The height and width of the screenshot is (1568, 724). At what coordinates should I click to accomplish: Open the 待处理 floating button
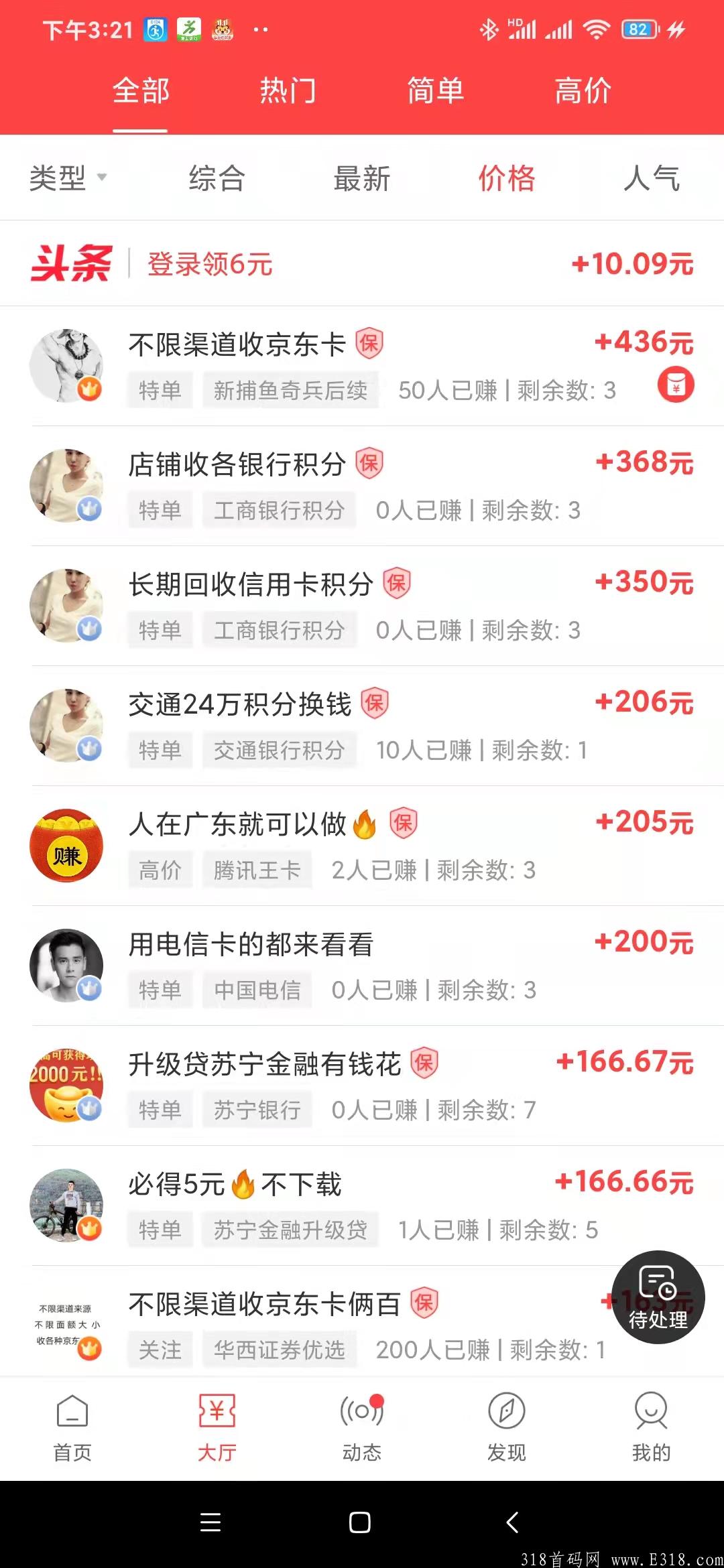point(658,1297)
